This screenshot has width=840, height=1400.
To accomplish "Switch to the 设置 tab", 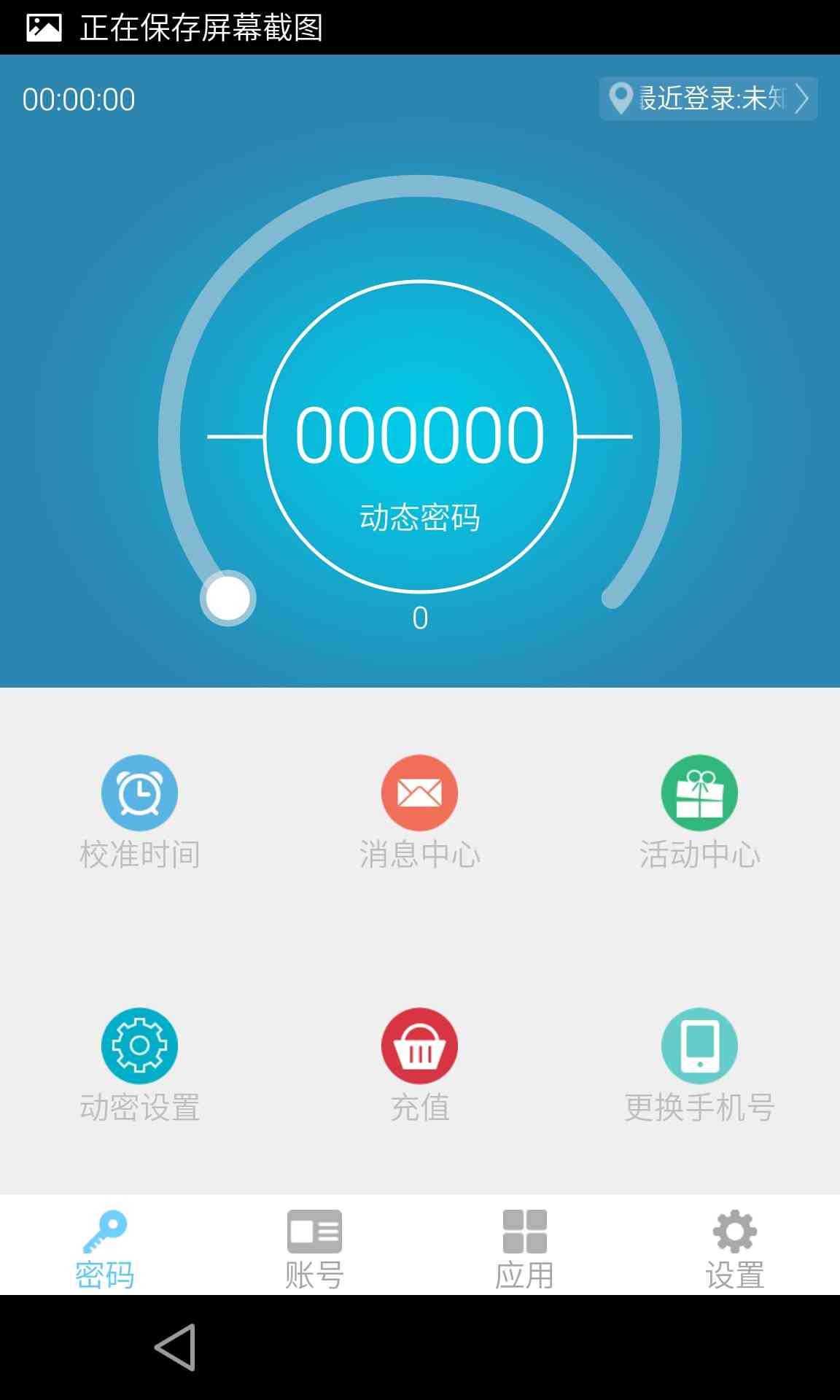I will 734,1248.
